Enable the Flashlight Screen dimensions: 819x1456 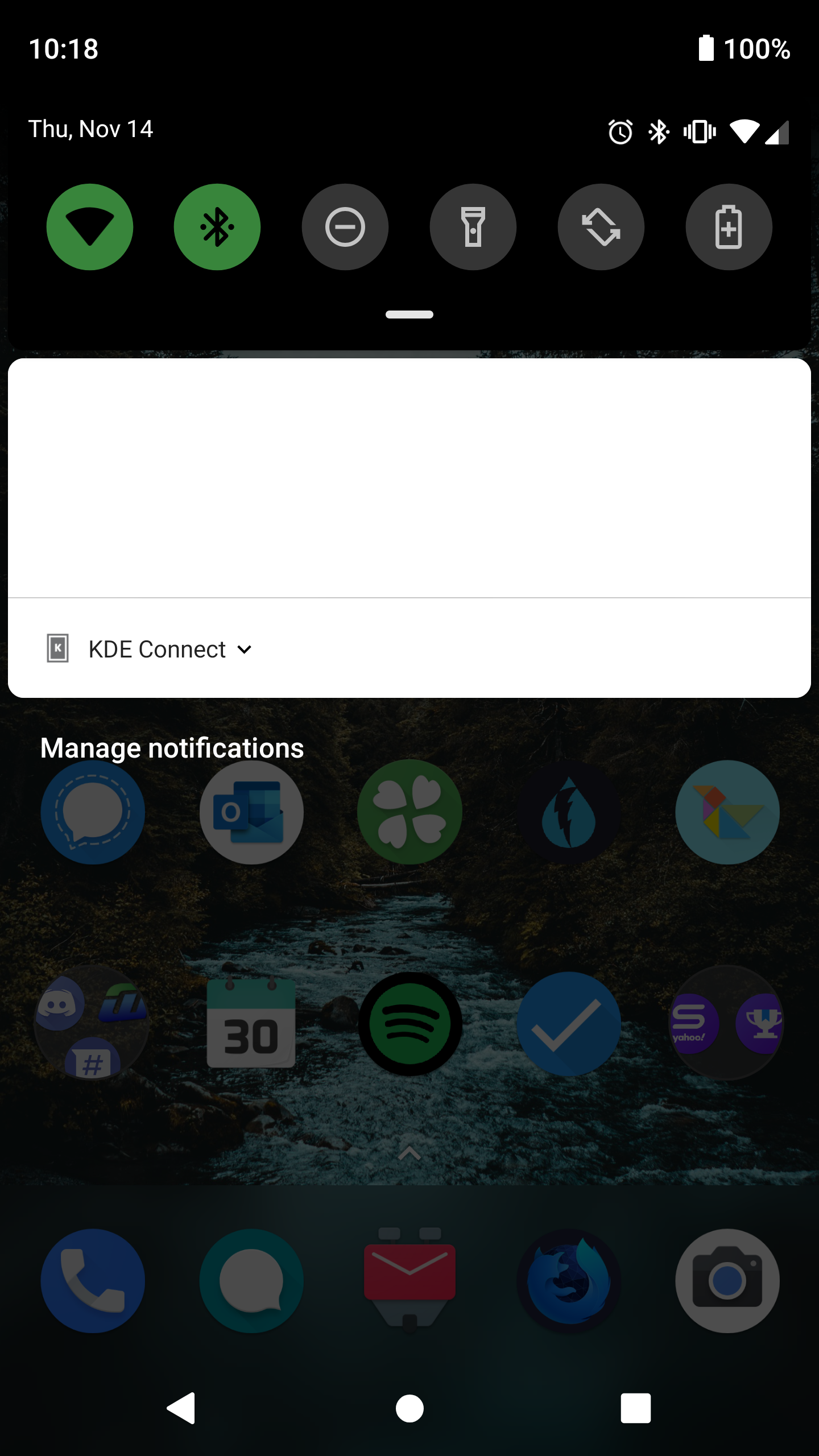473,226
